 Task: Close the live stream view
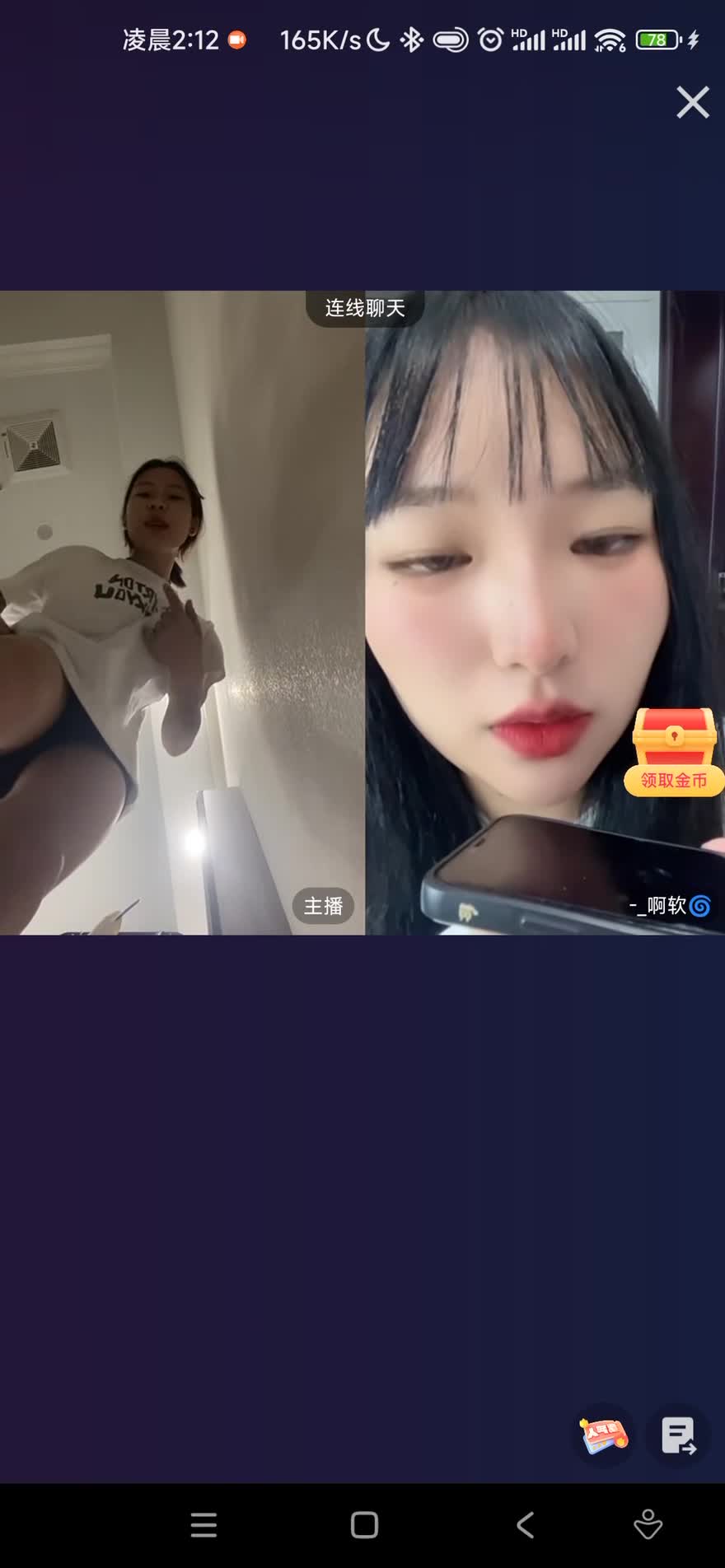(x=692, y=103)
